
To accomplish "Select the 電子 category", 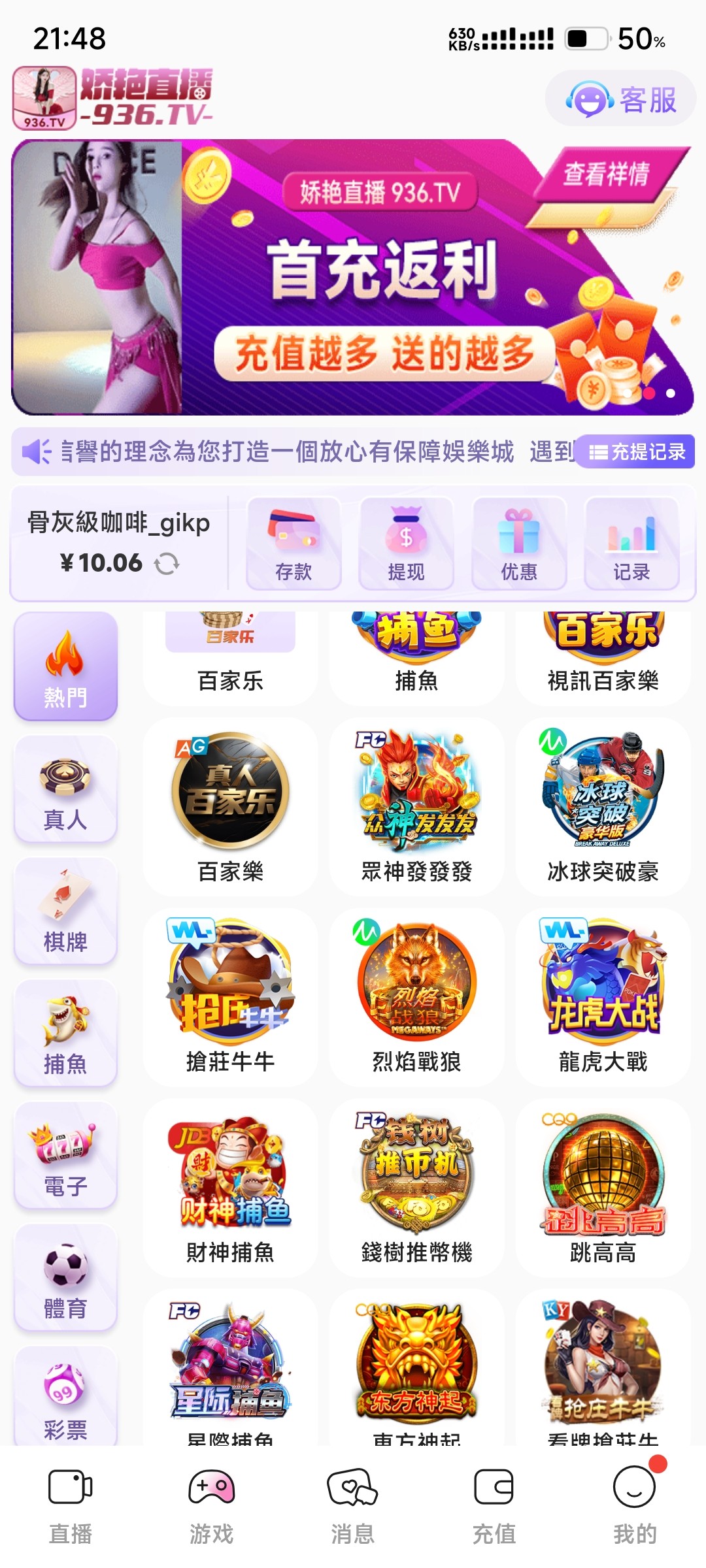I will (65, 1156).
